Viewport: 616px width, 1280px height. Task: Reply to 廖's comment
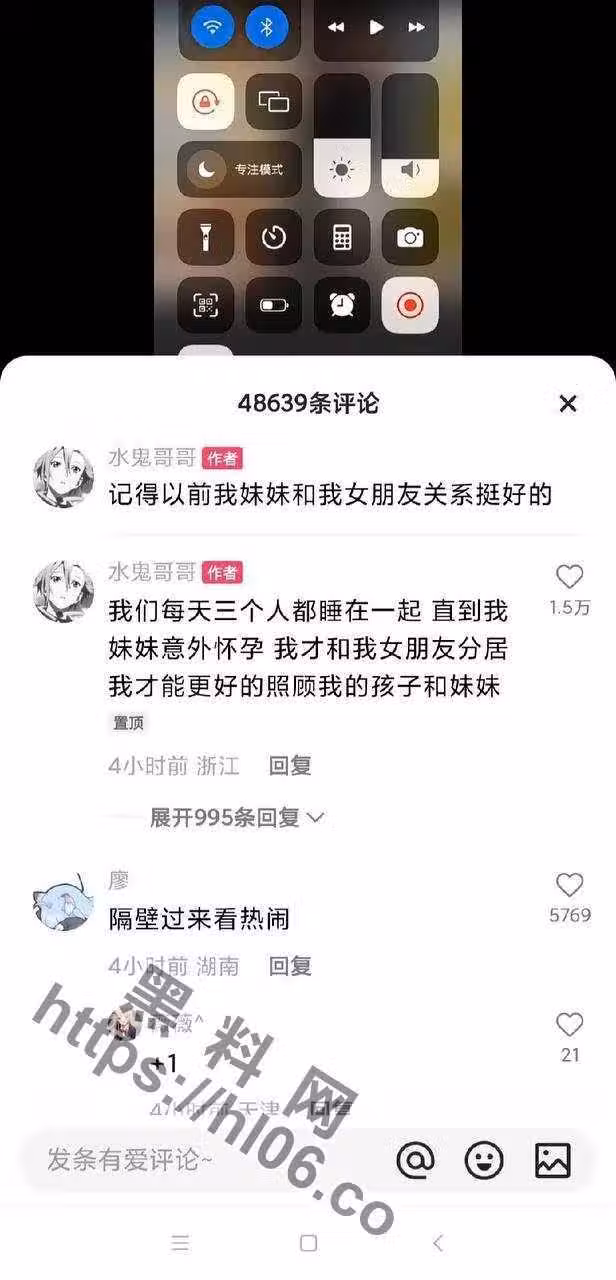coord(290,966)
